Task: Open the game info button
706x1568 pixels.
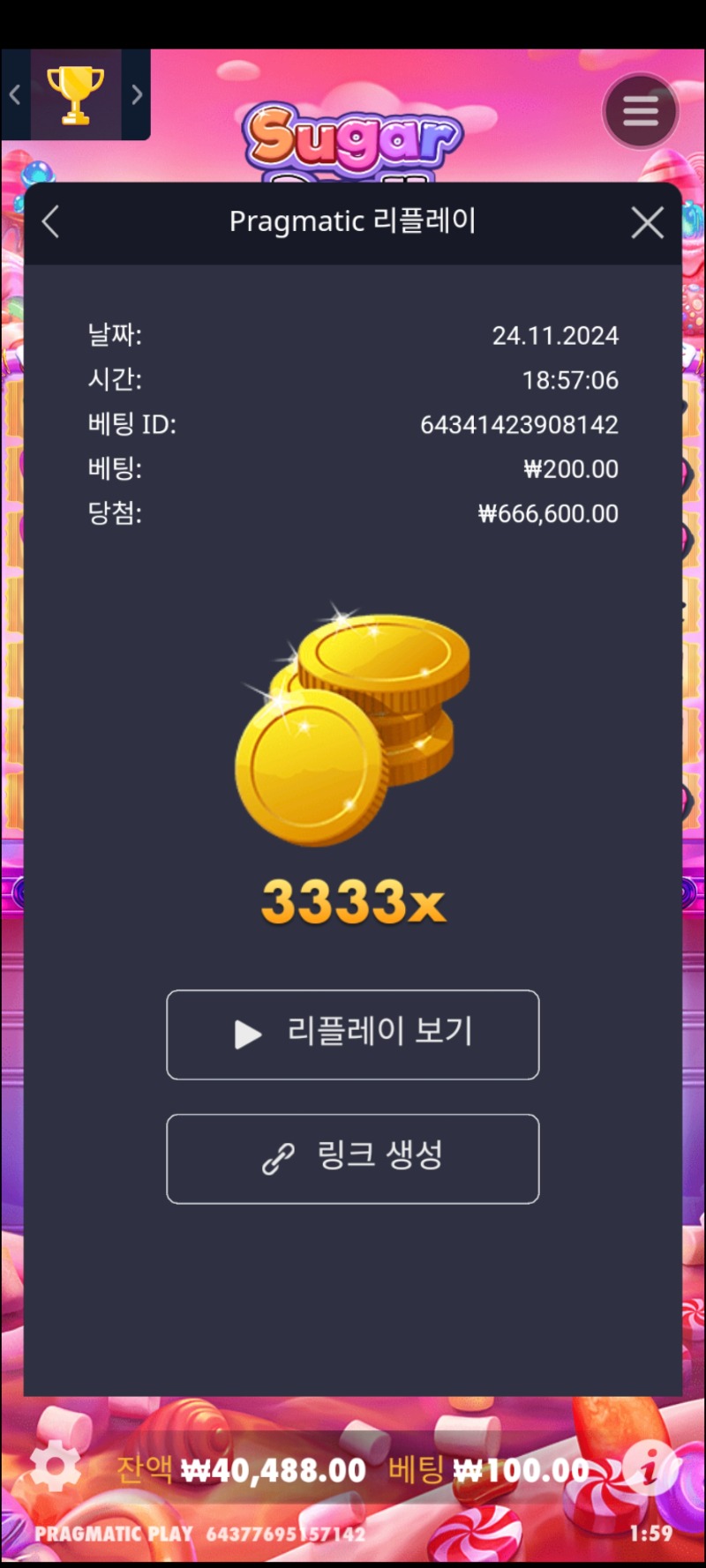Action: click(650, 1468)
